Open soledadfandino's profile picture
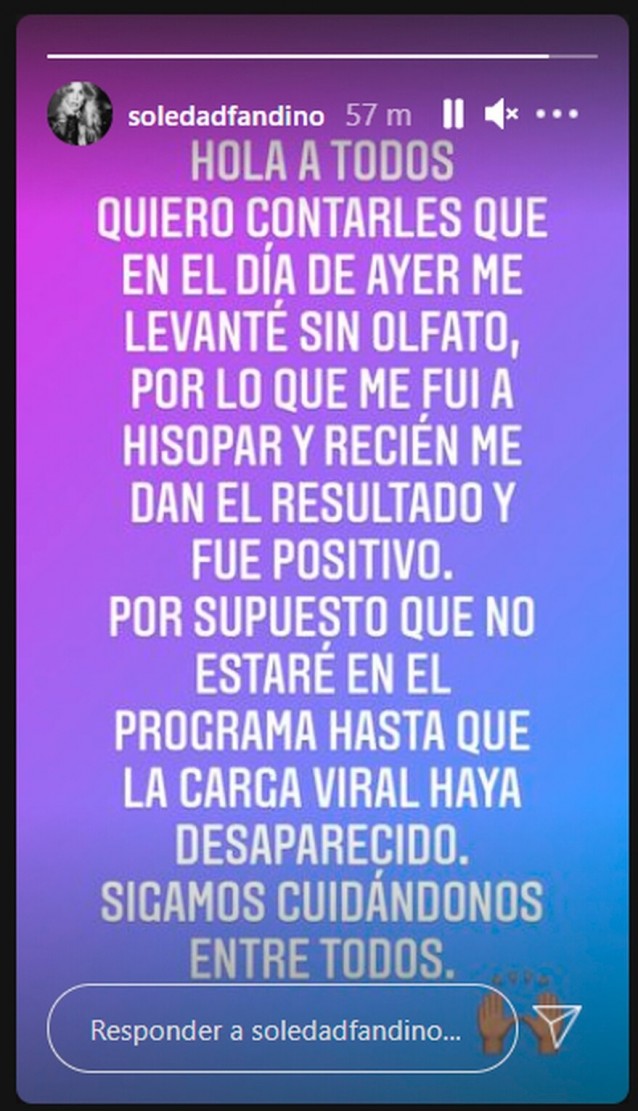Viewport: 638px width, 1111px height. (80, 114)
